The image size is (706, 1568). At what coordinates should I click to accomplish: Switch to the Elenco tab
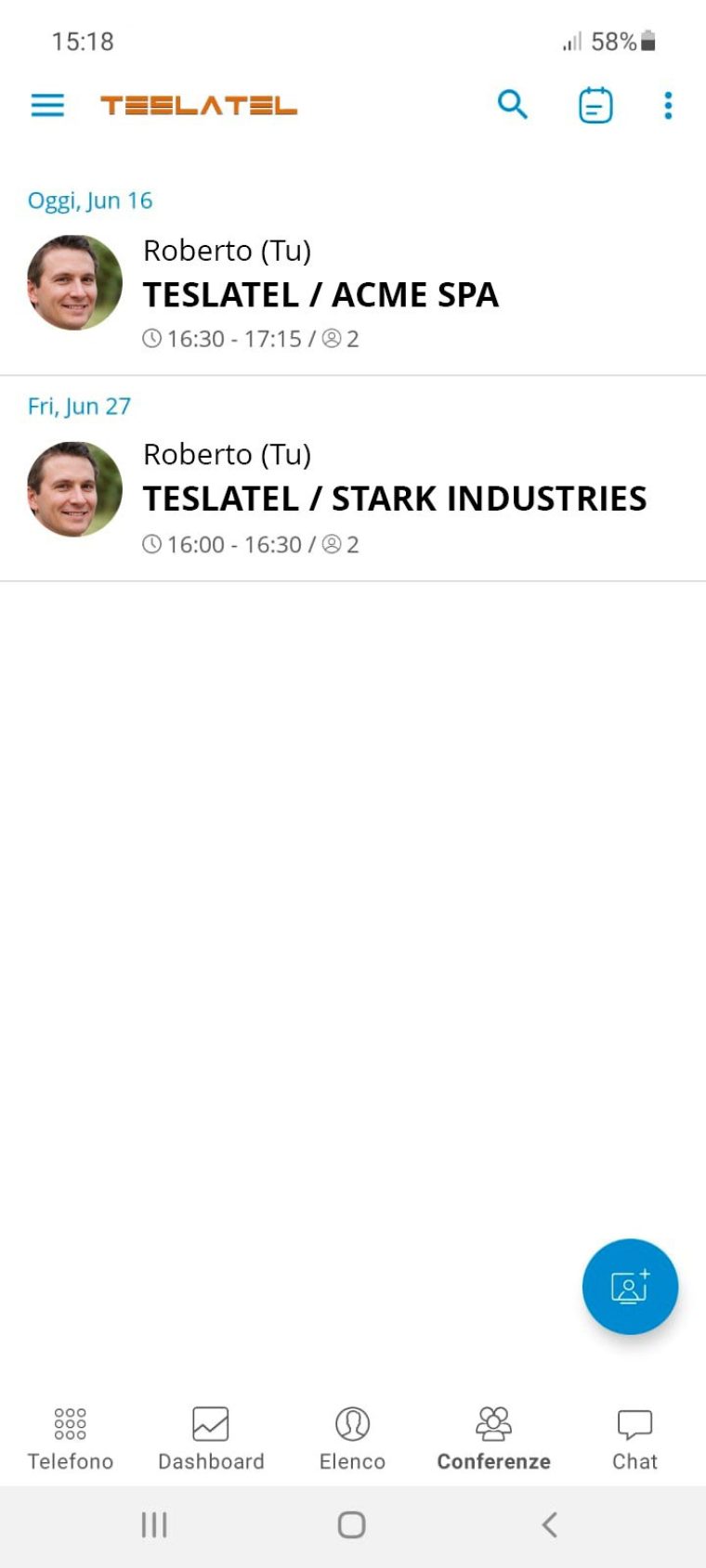pos(352,1438)
